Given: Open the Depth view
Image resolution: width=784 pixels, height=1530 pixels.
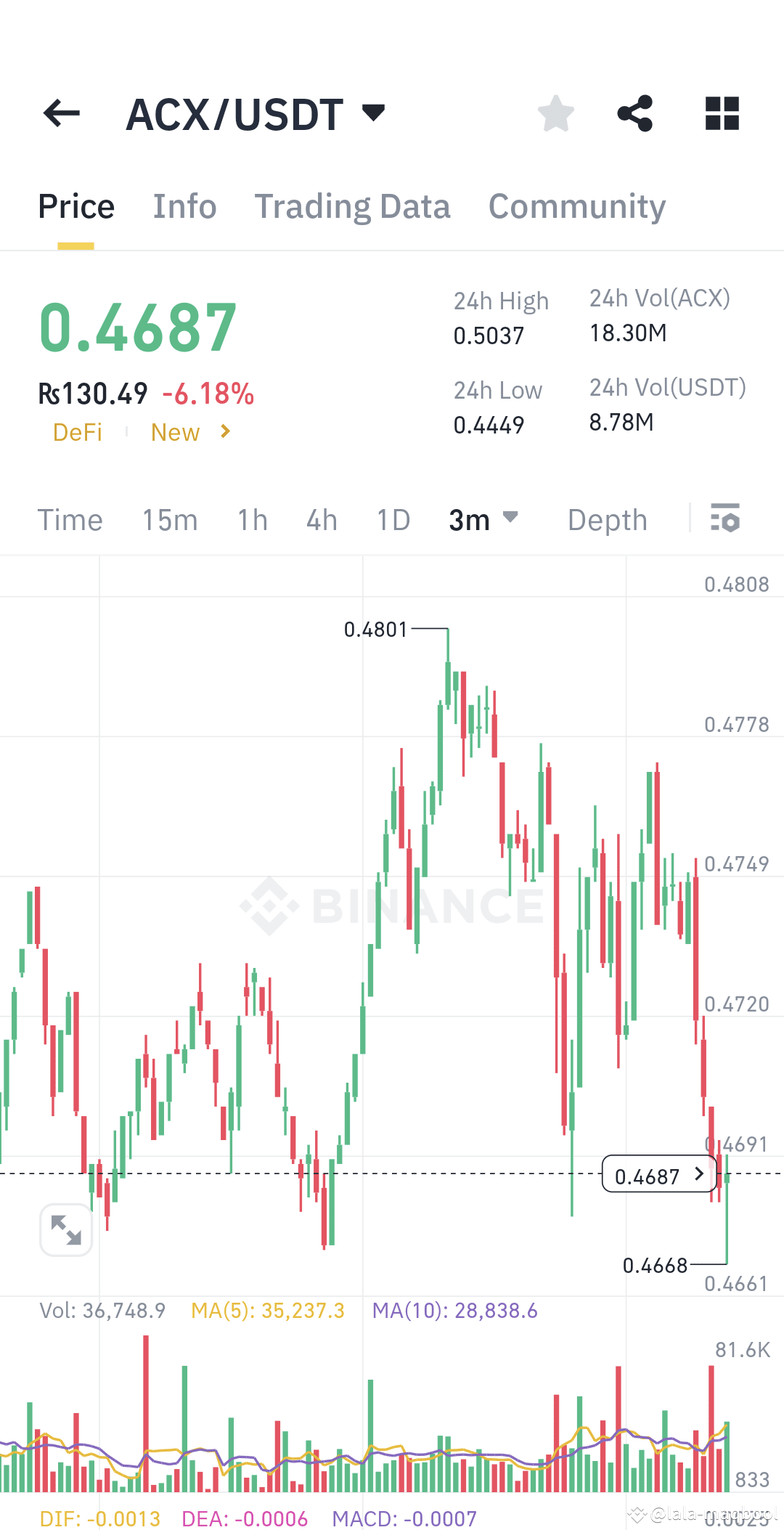Looking at the screenshot, I should pyautogui.click(x=607, y=519).
